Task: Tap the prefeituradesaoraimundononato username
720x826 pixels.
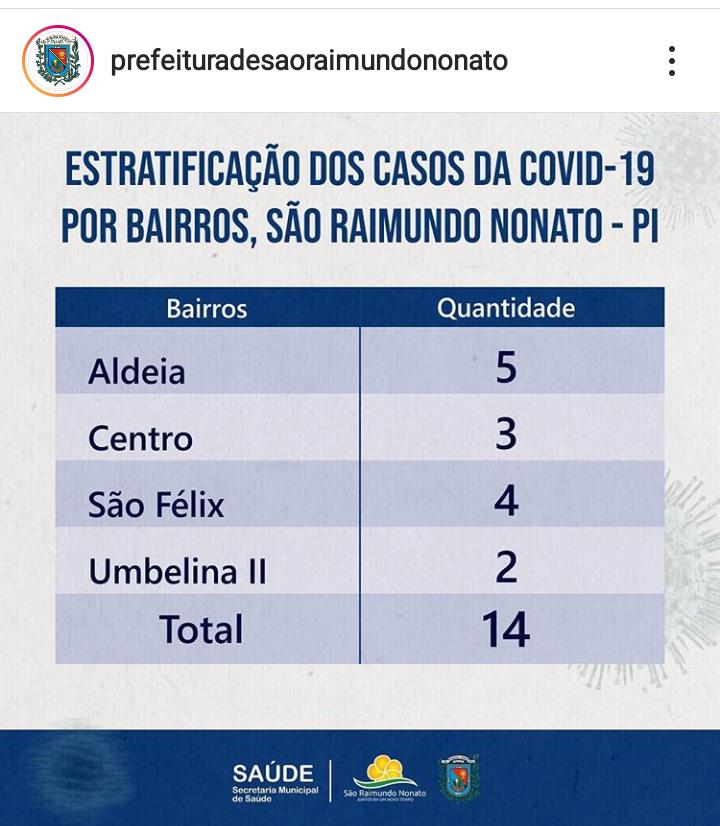Action: 309,61
